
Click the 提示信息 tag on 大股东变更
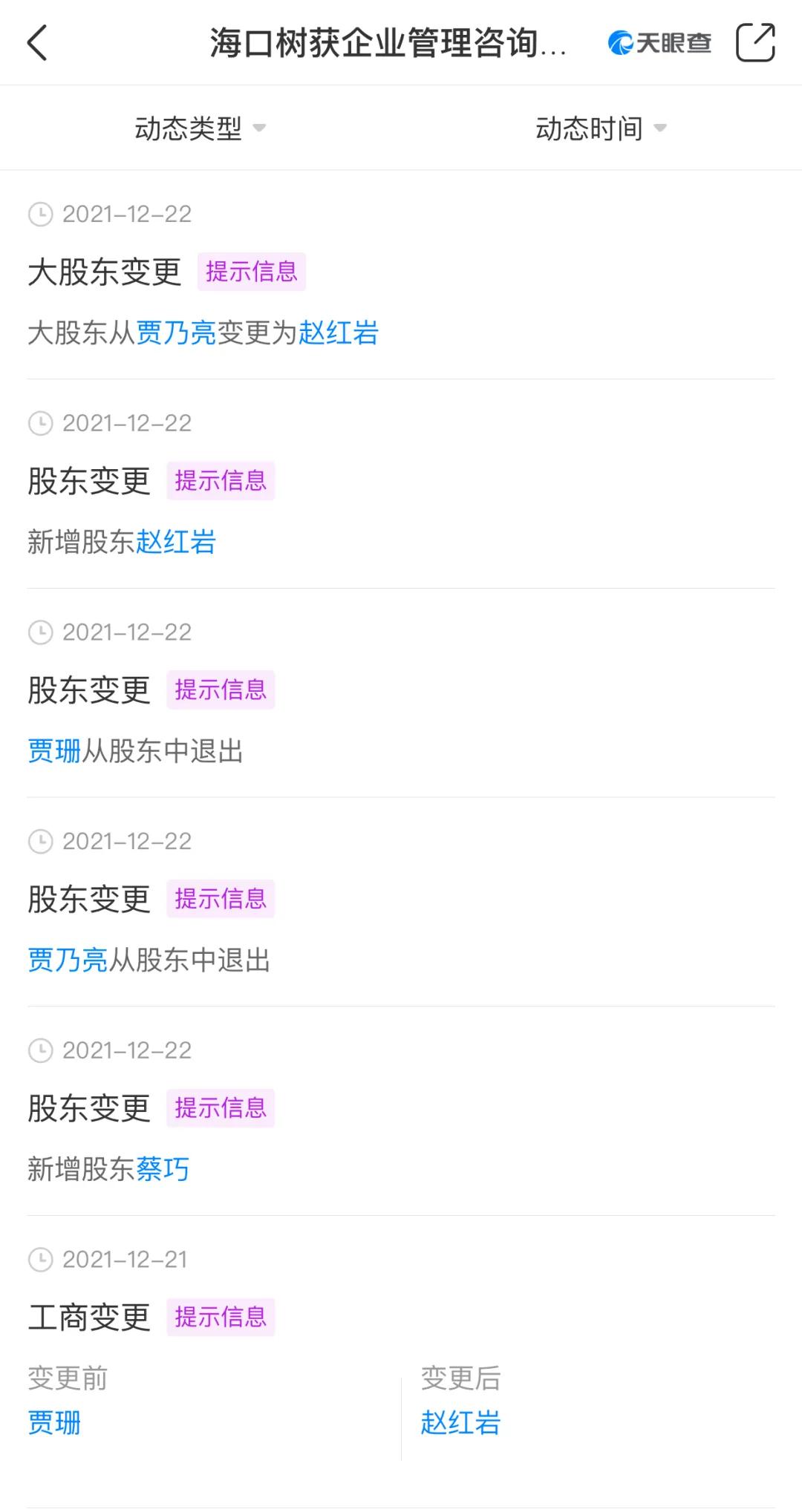point(253,271)
